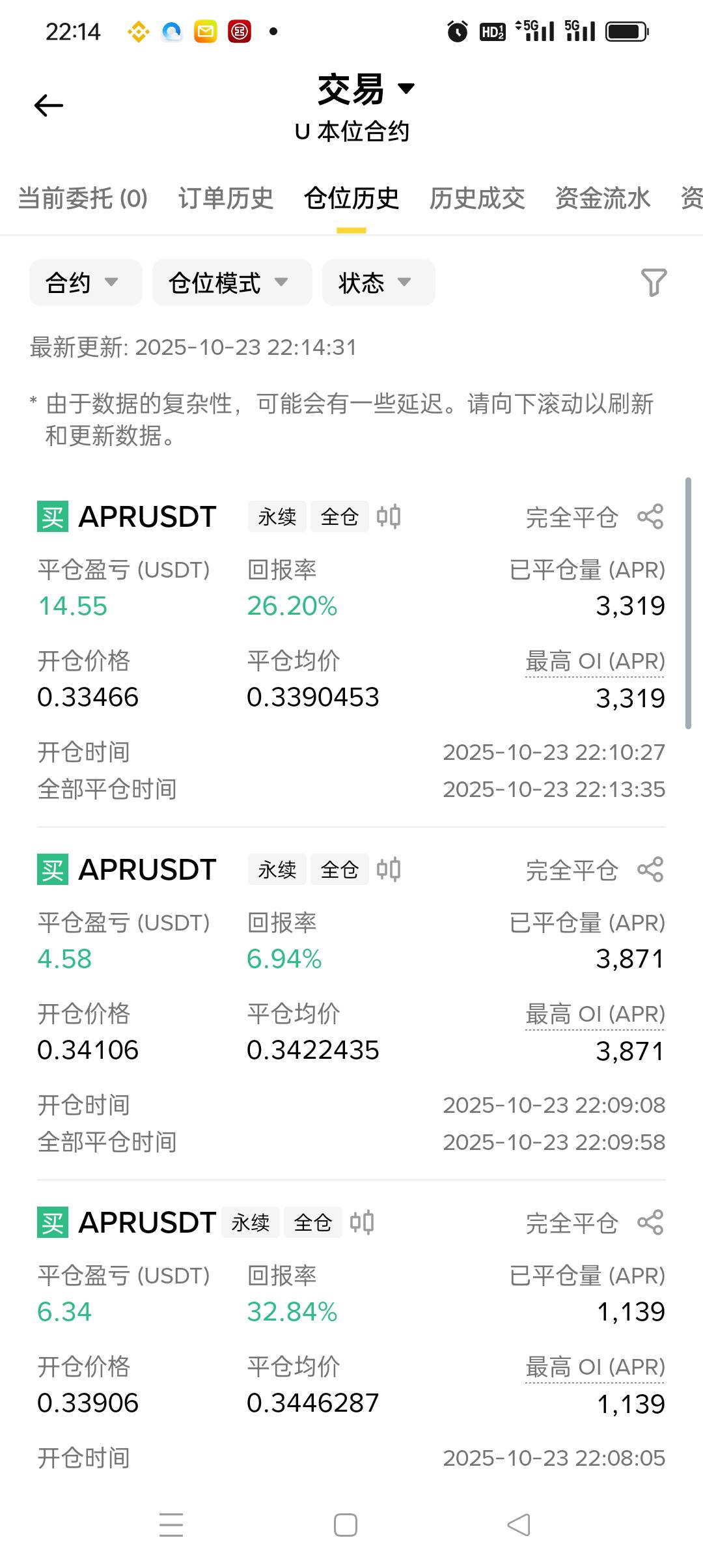
Task: Open the funnel filter icon
Action: pos(654,283)
